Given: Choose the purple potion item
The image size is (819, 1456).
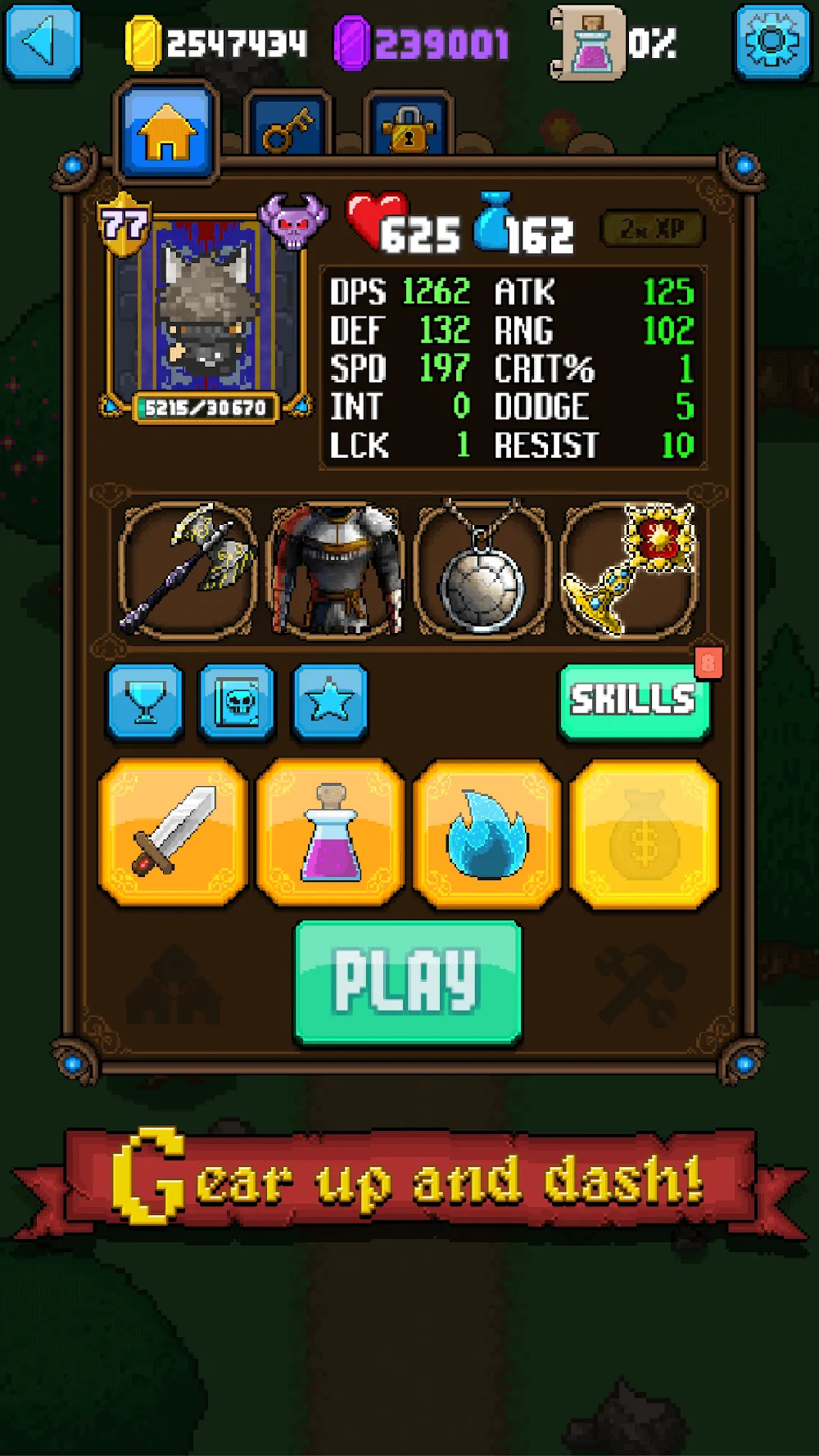Looking at the screenshot, I should tap(330, 833).
